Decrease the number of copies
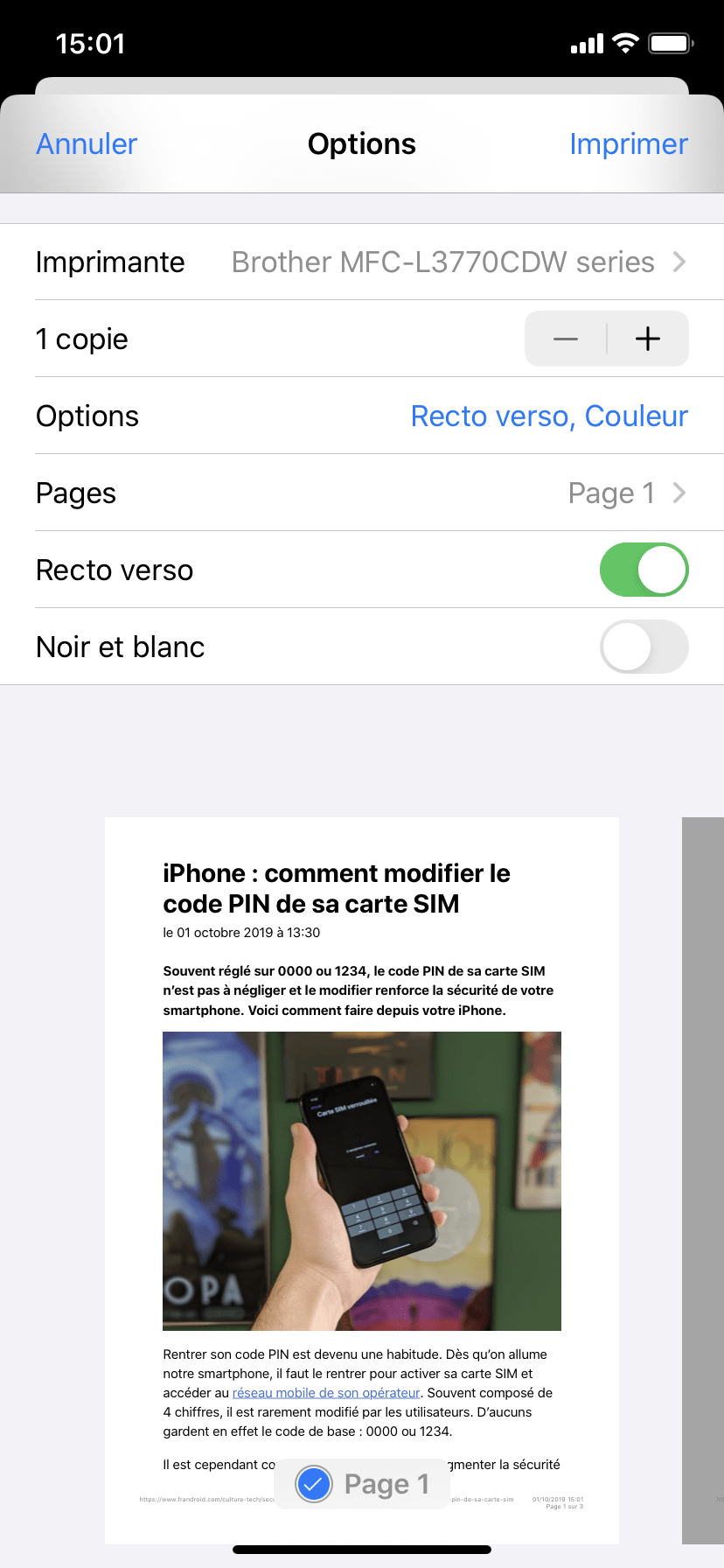 click(566, 339)
